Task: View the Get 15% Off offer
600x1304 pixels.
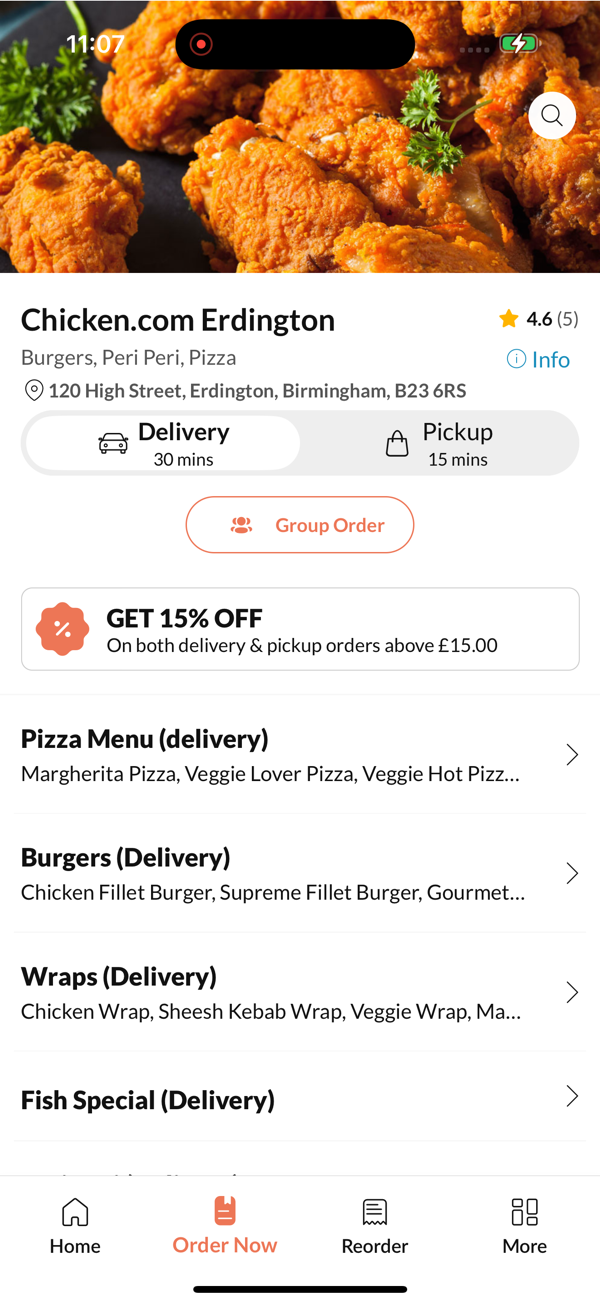Action: click(300, 630)
